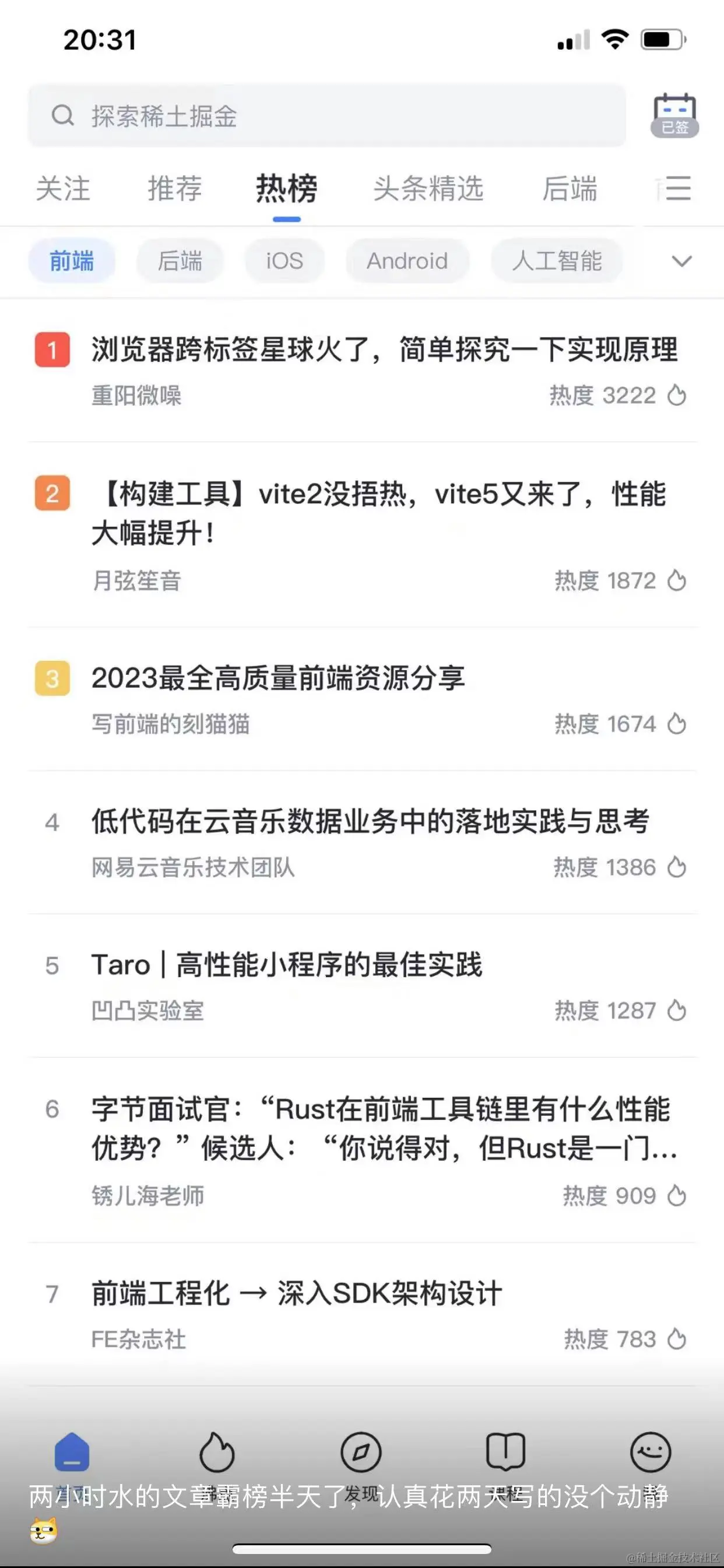The width and height of the screenshot is (724, 1568).
Task: Select the 后端 top tab
Action: coord(570,188)
